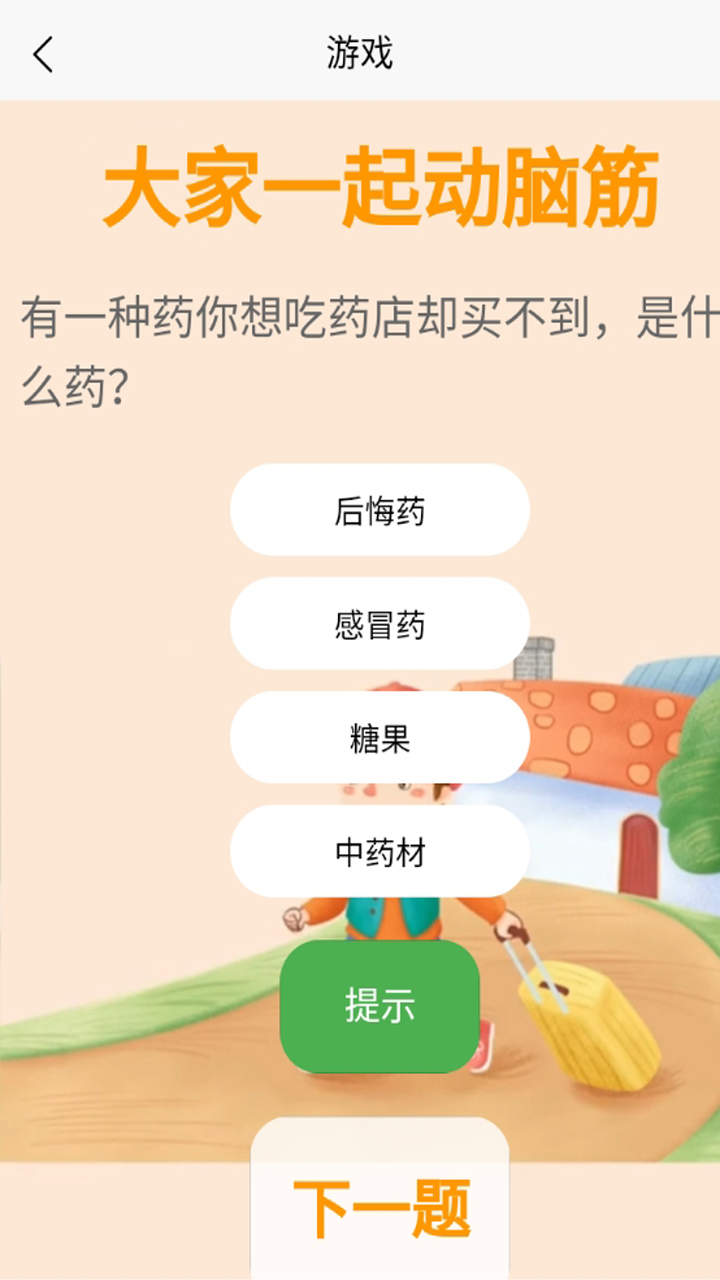The image size is (720, 1280).
Task: Select the answer 后悔药
Action: pyautogui.click(x=380, y=510)
